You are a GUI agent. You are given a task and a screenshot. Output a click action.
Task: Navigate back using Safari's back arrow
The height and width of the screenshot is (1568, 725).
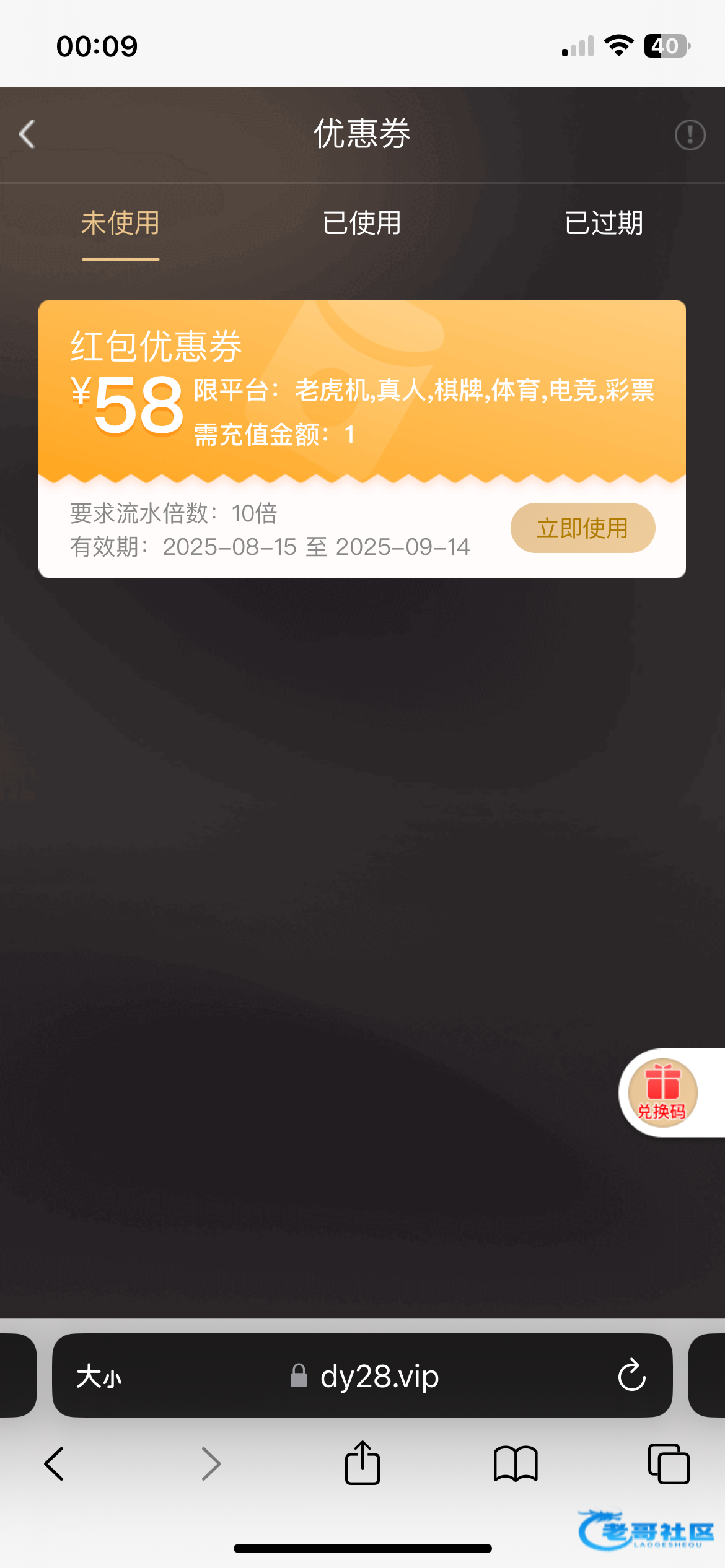(x=55, y=1464)
